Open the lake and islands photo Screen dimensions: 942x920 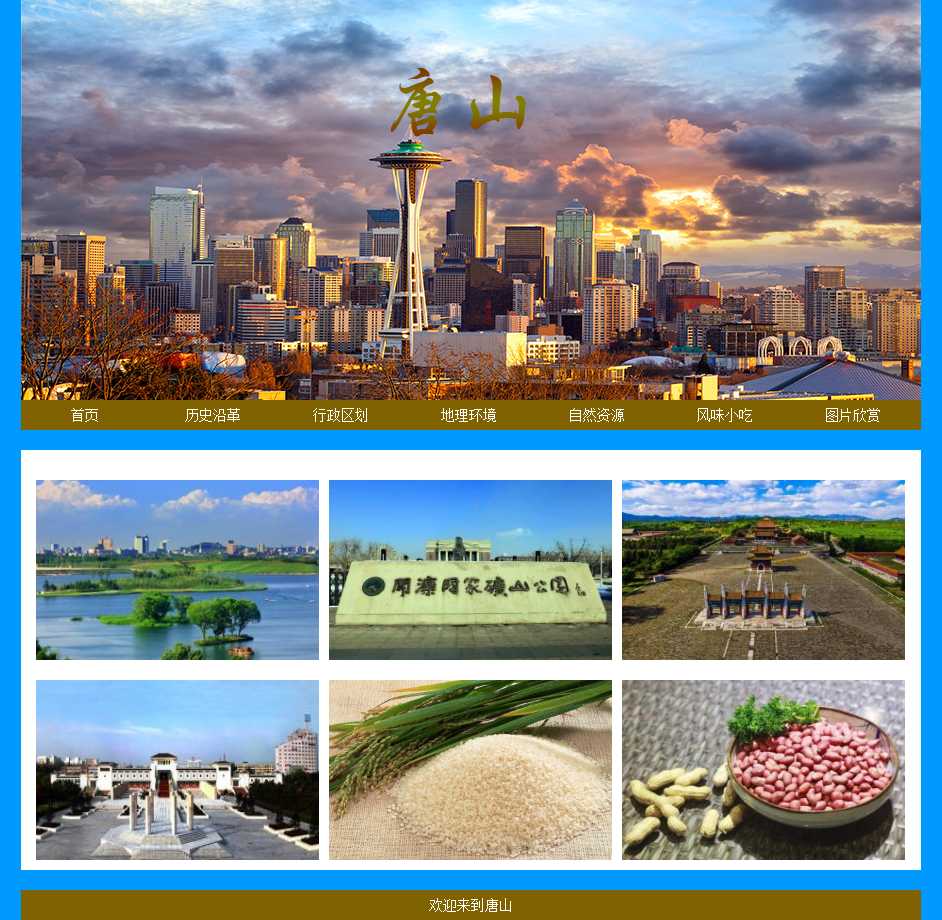tap(177, 569)
